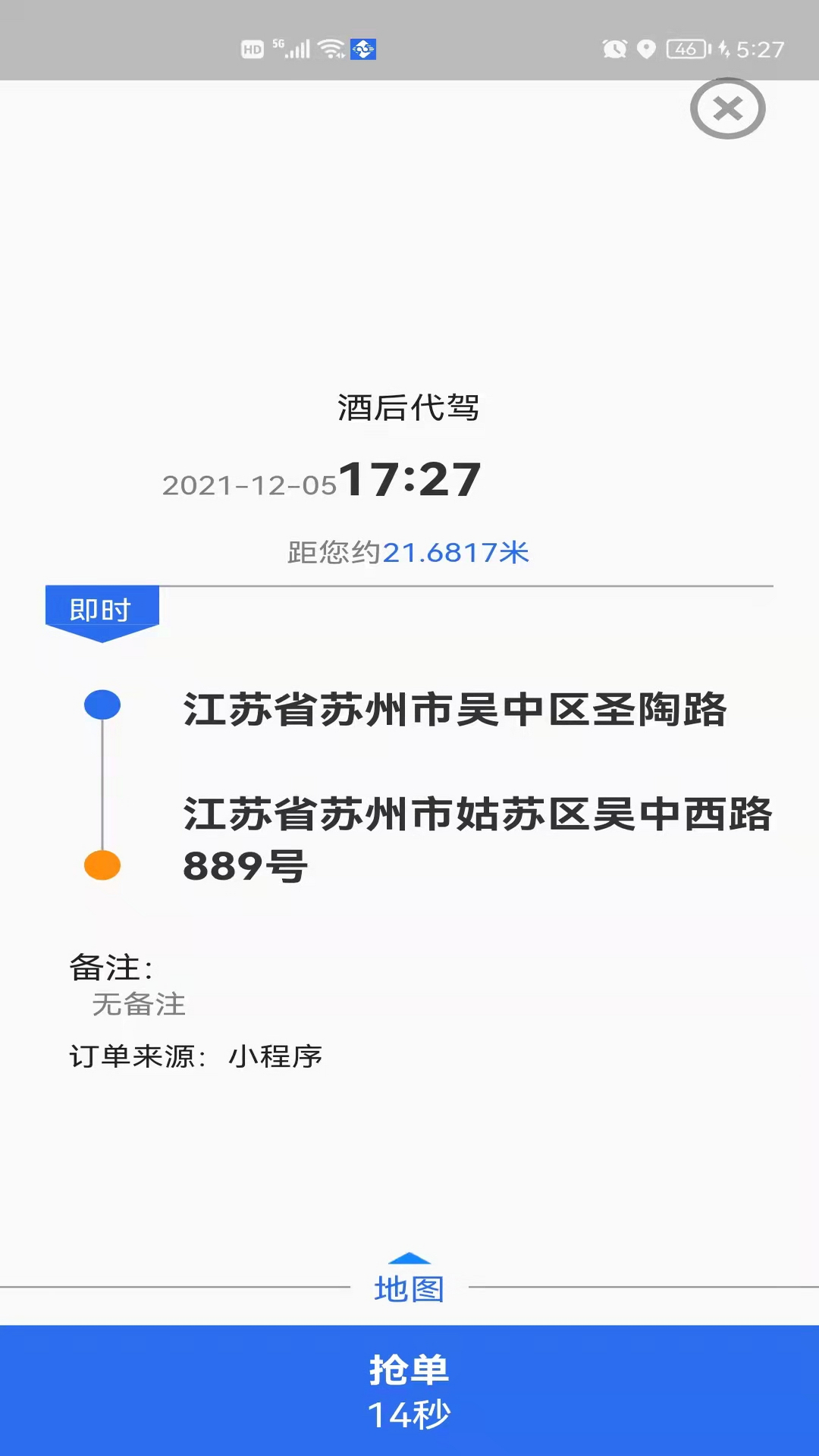Viewport: 819px width, 1456px height.
Task: Close the order popup with the X icon
Action: point(726,108)
